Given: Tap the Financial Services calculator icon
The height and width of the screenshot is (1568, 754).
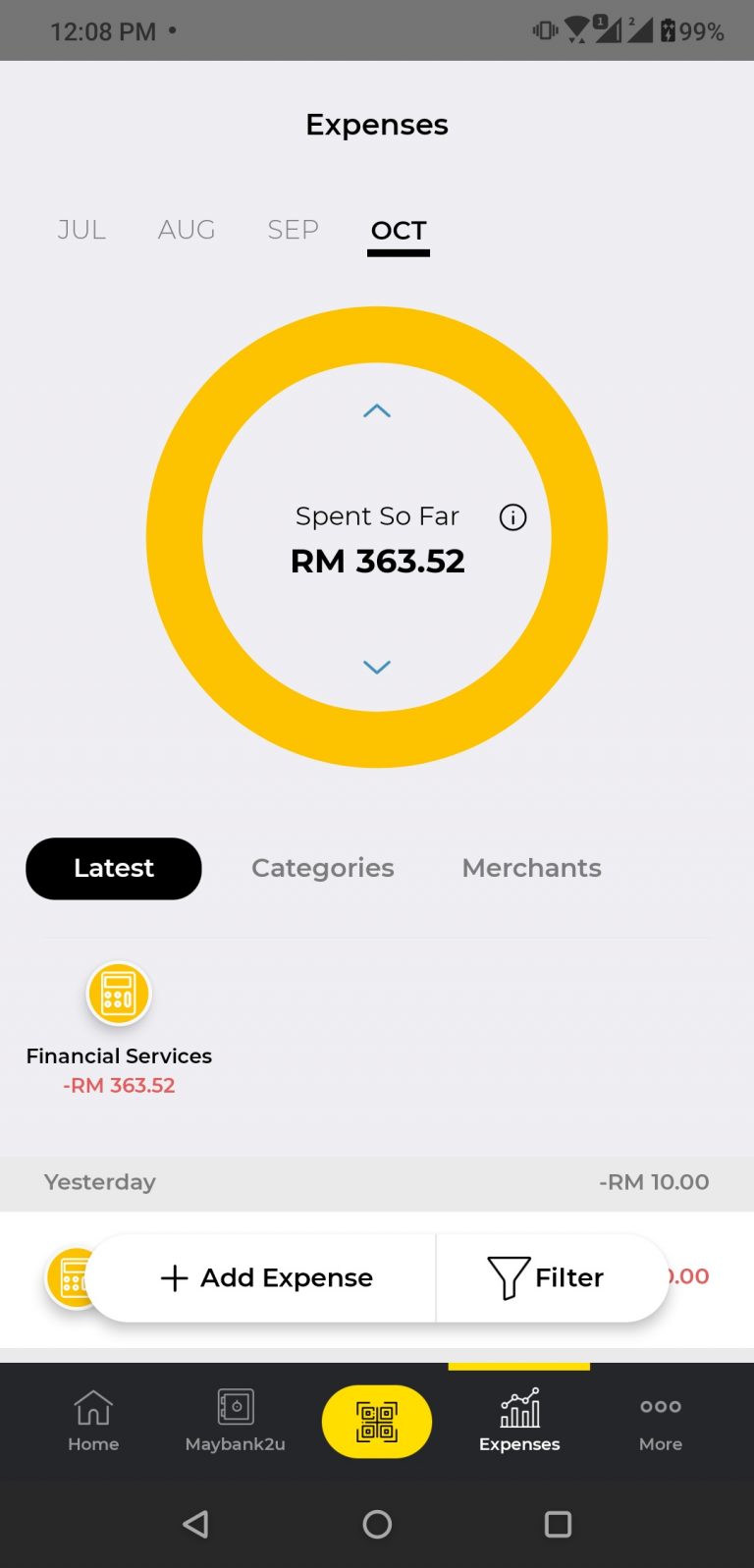Looking at the screenshot, I should 118,993.
